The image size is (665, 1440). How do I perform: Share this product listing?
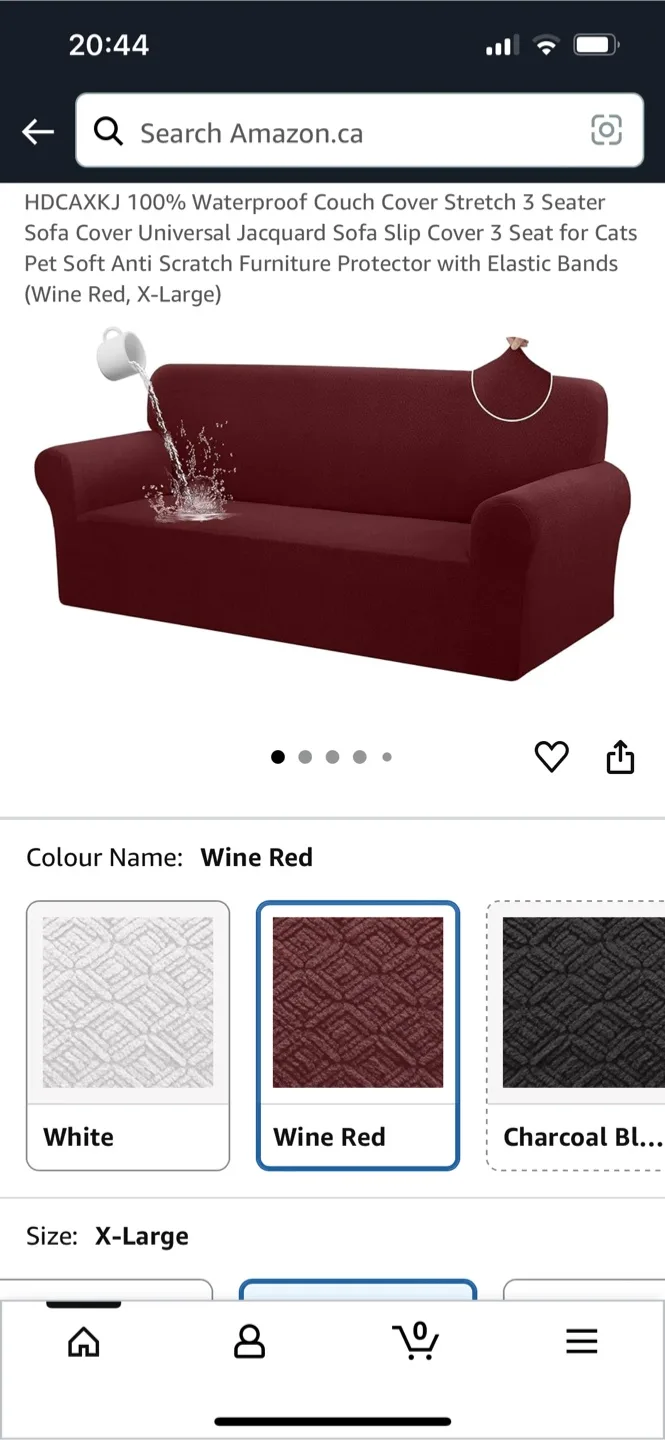click(x=620, y=757)
